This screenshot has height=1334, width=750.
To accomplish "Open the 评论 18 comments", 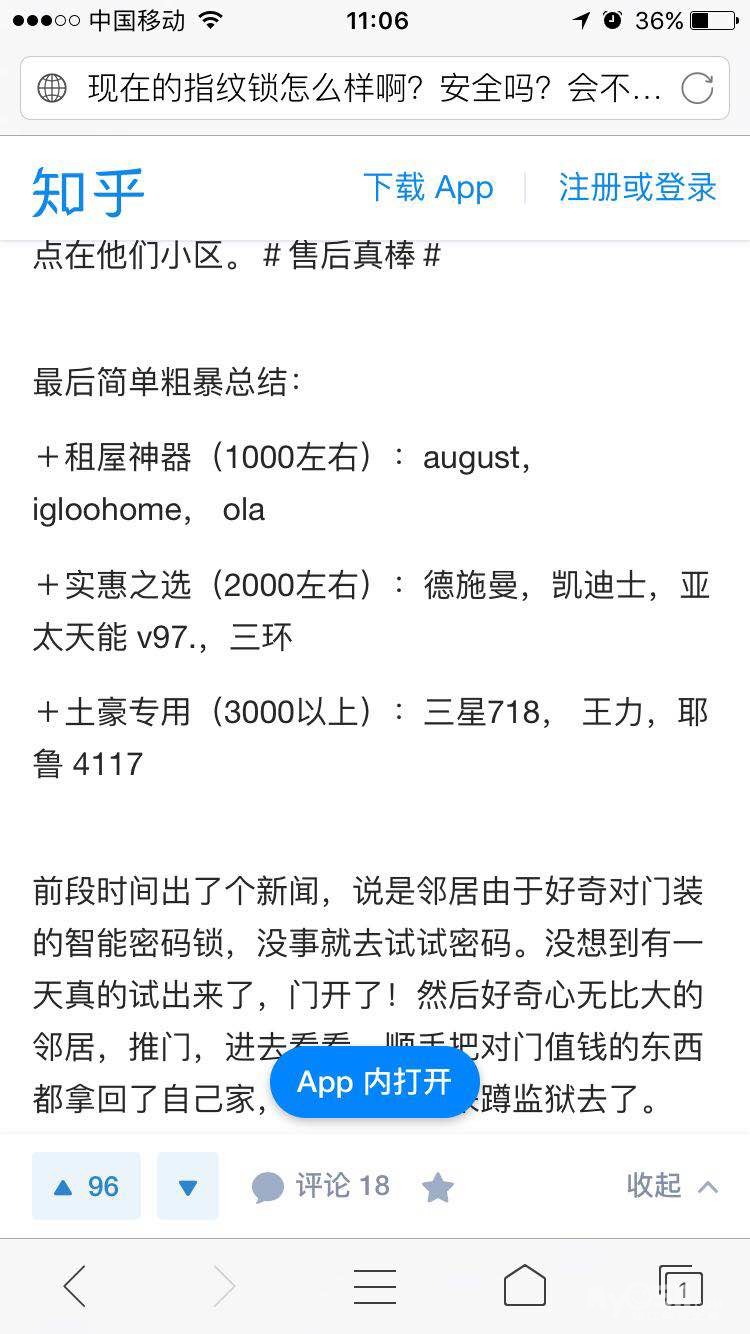I will [x=320, y=1187].
